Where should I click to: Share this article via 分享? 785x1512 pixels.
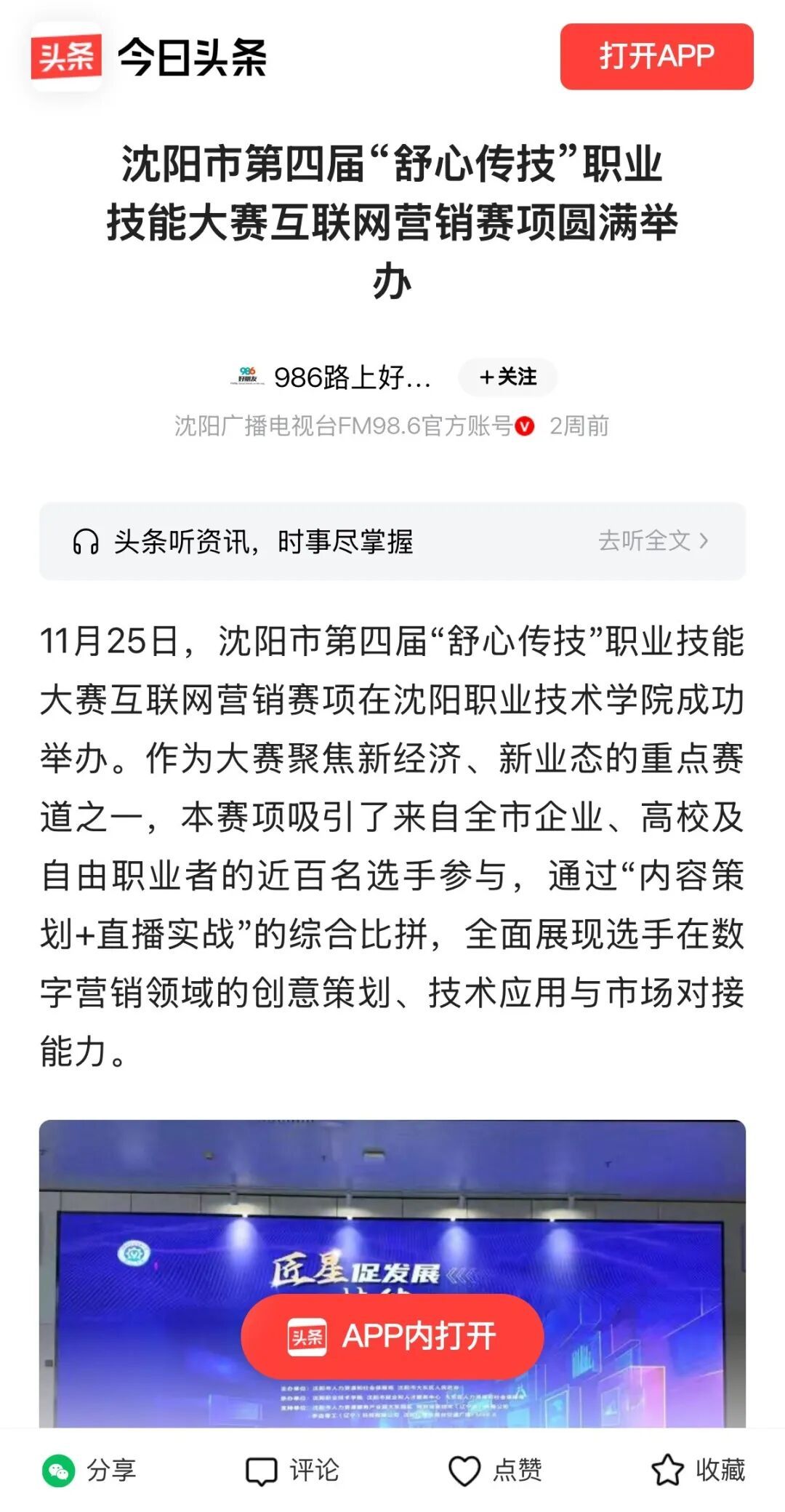pos(89,1471)
